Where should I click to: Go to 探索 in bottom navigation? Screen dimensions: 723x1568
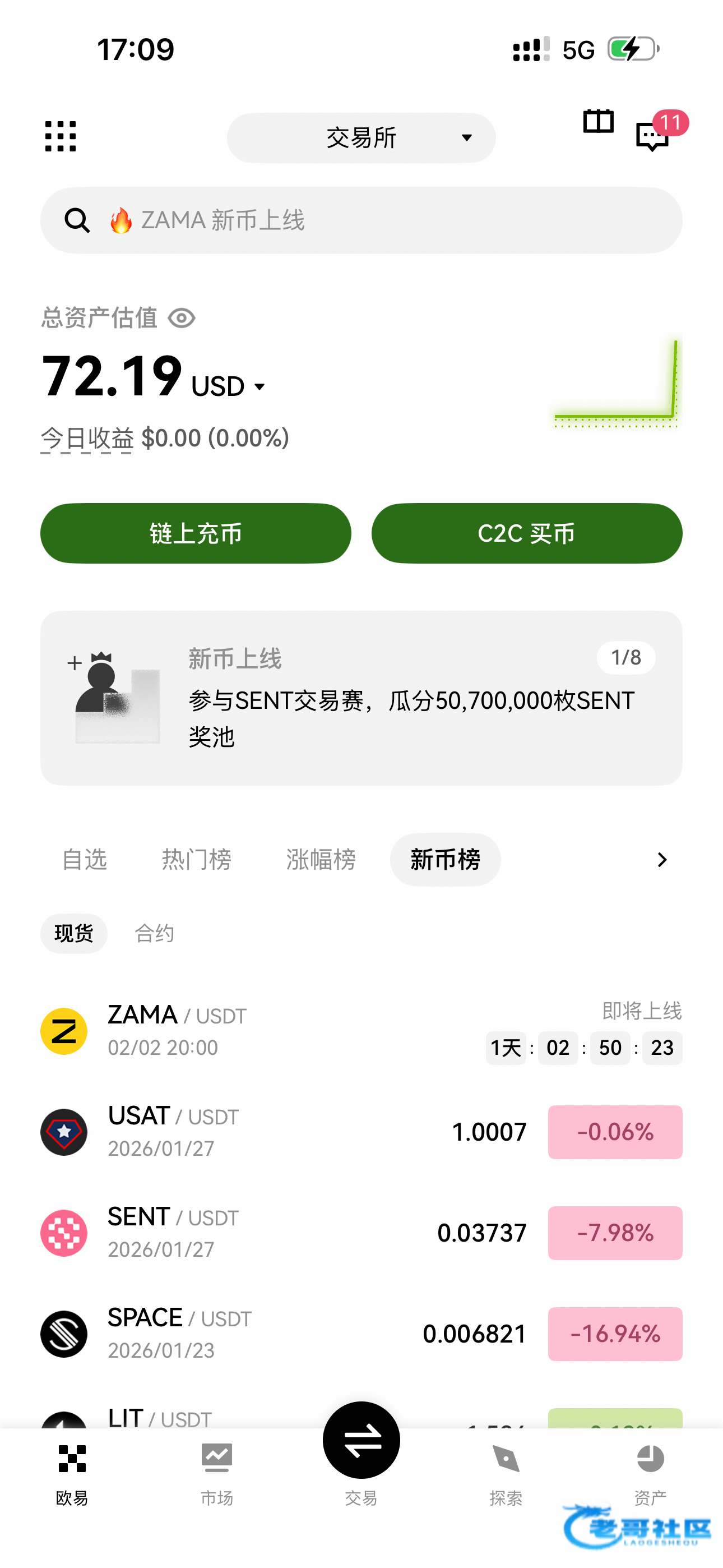505,1473
